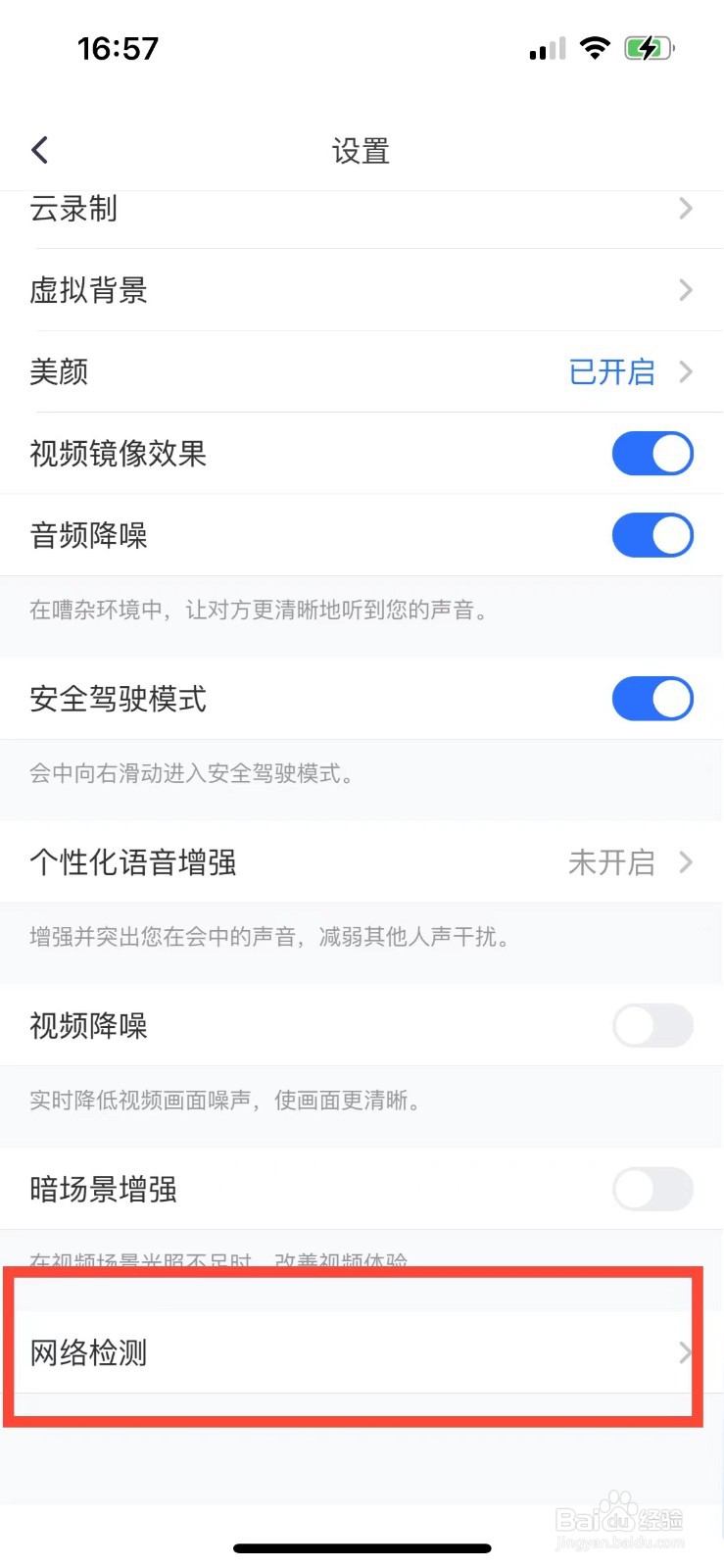This screenshot has height=1568, width=724.
Task: Enable the 视频降噪 switch
Action: pos(652,1026)
